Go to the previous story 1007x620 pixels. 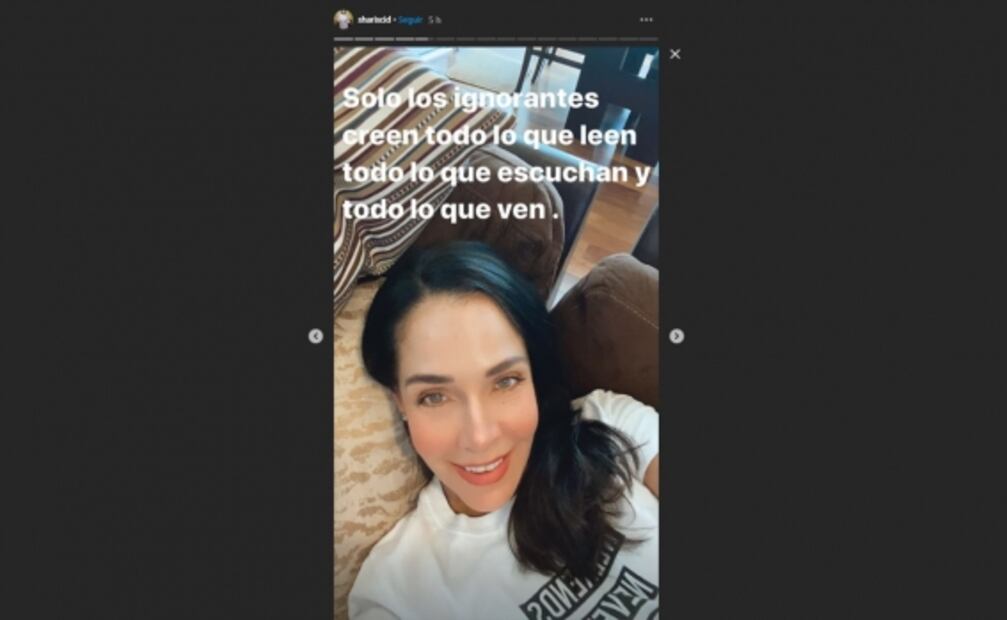pos(316,337)
